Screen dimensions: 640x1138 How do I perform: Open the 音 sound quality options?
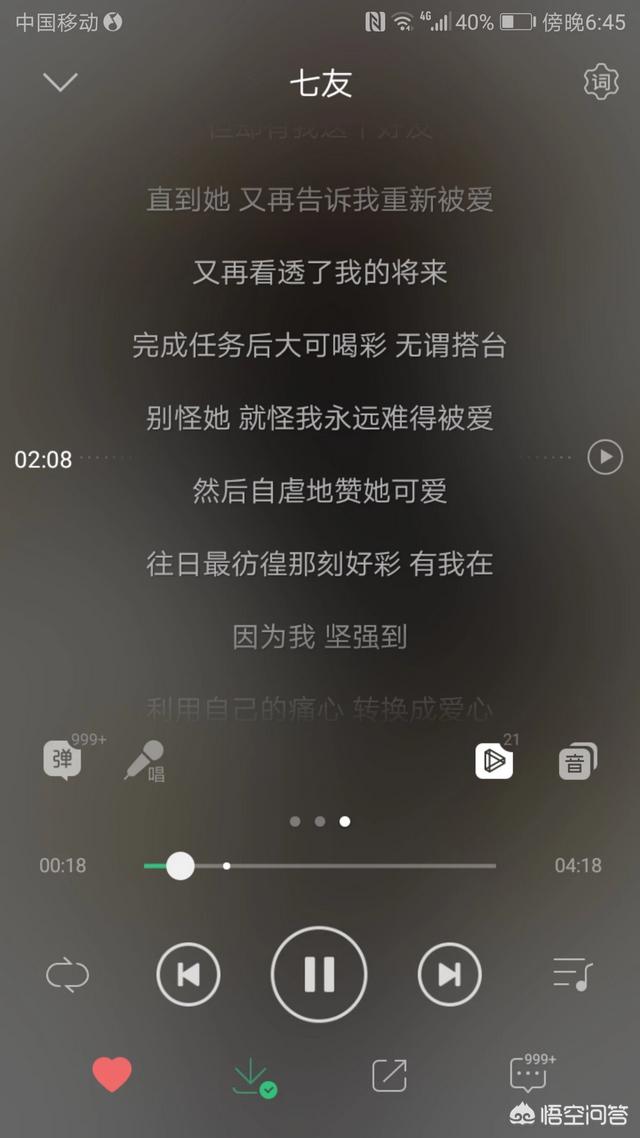point(578,761)
